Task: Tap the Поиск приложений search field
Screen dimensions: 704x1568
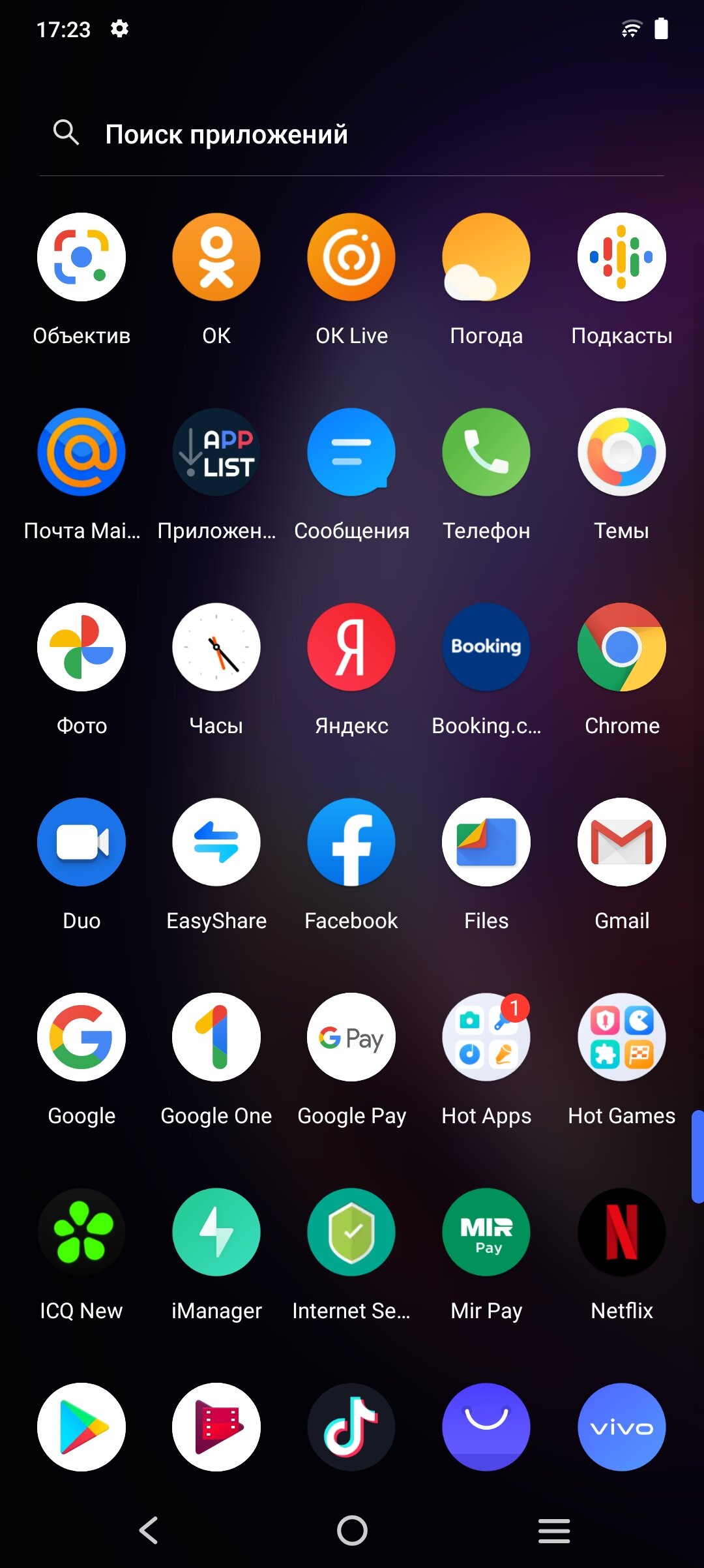Action: (x=352, y=134)
